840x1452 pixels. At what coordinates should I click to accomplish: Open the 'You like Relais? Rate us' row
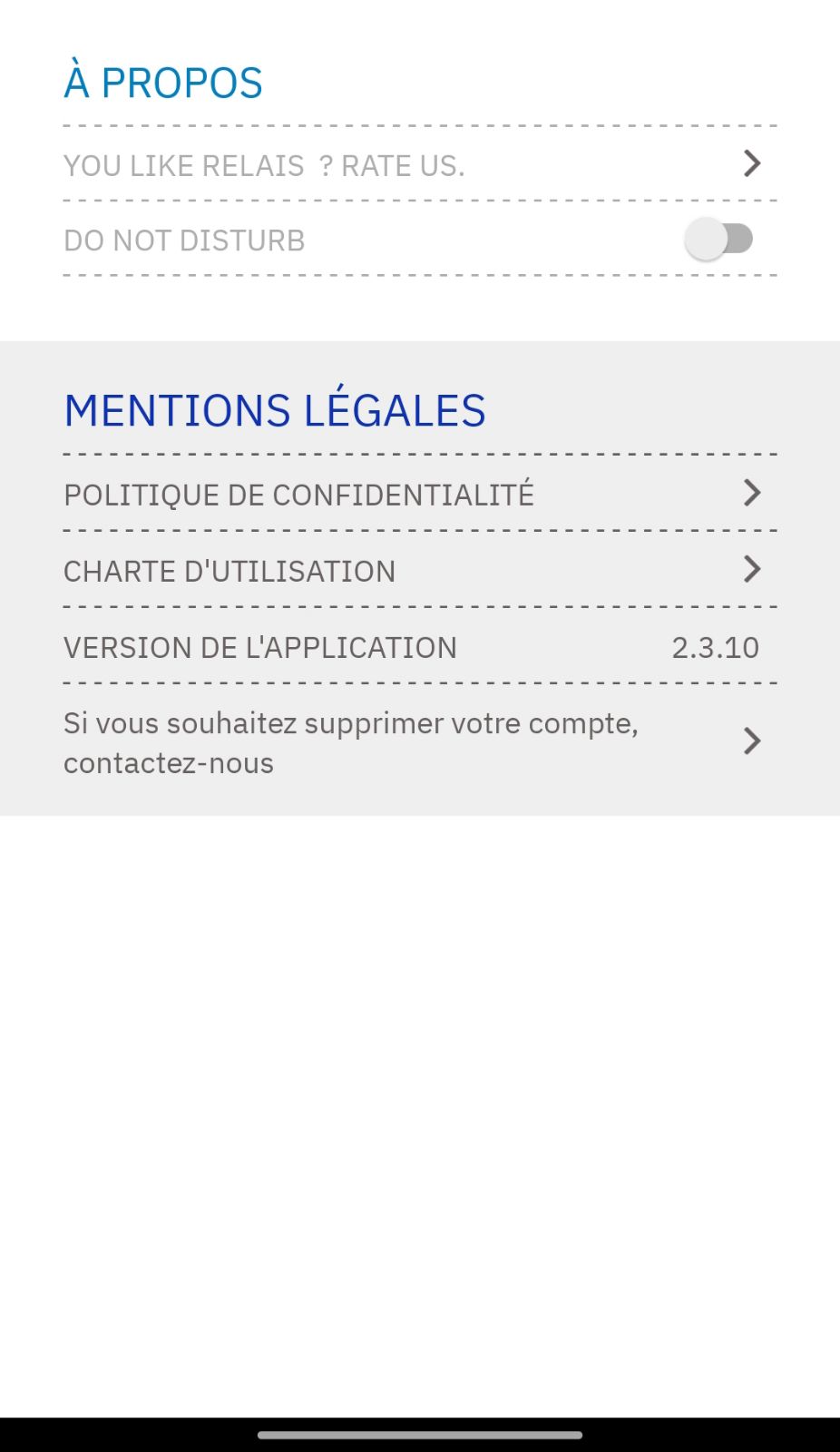click(x=419, y=165)
